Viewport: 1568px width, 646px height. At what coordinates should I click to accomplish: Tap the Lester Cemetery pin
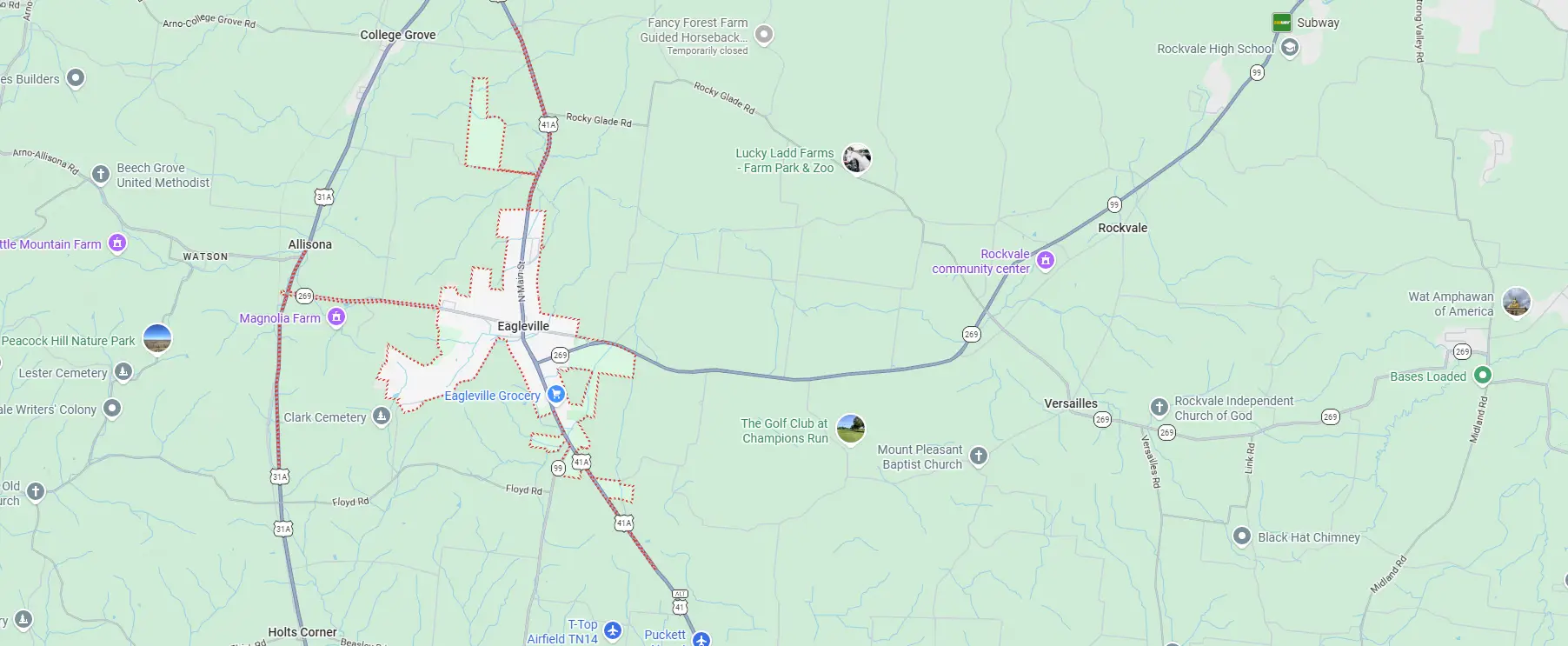pos(123,372)
